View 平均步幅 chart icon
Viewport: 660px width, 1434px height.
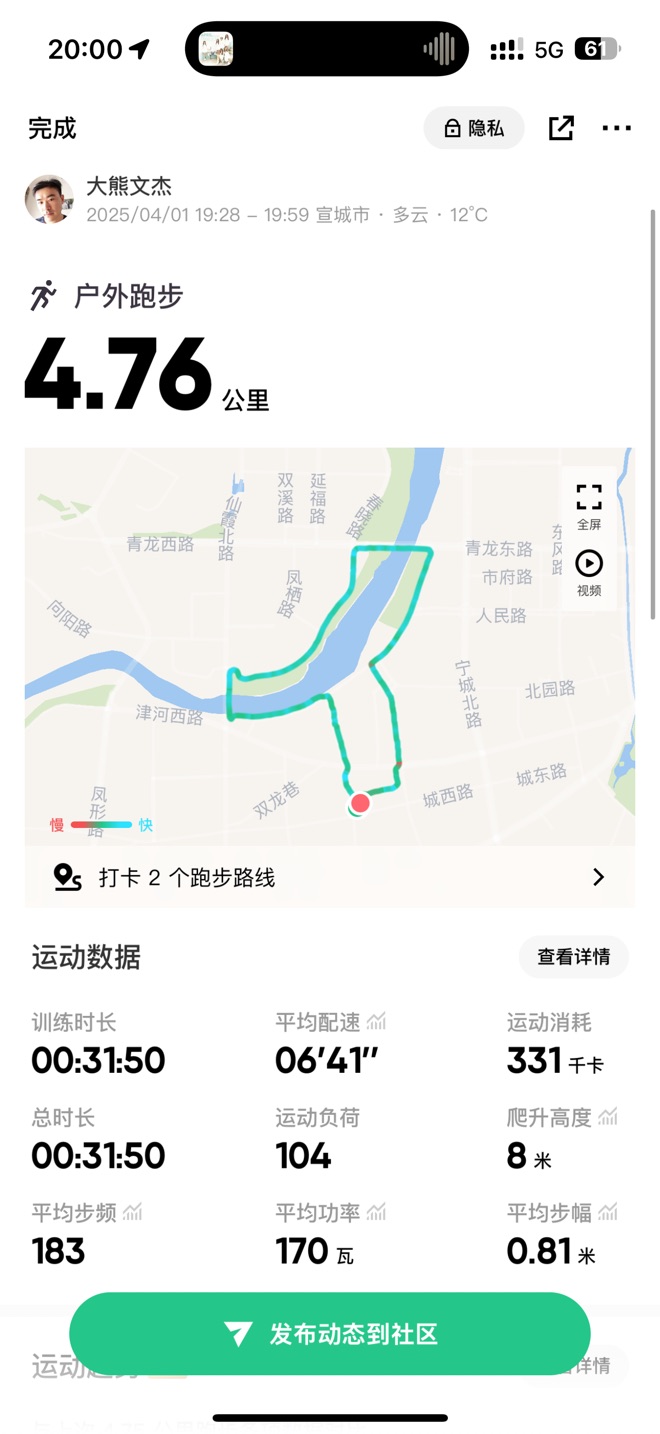[x=608, y=1212]
